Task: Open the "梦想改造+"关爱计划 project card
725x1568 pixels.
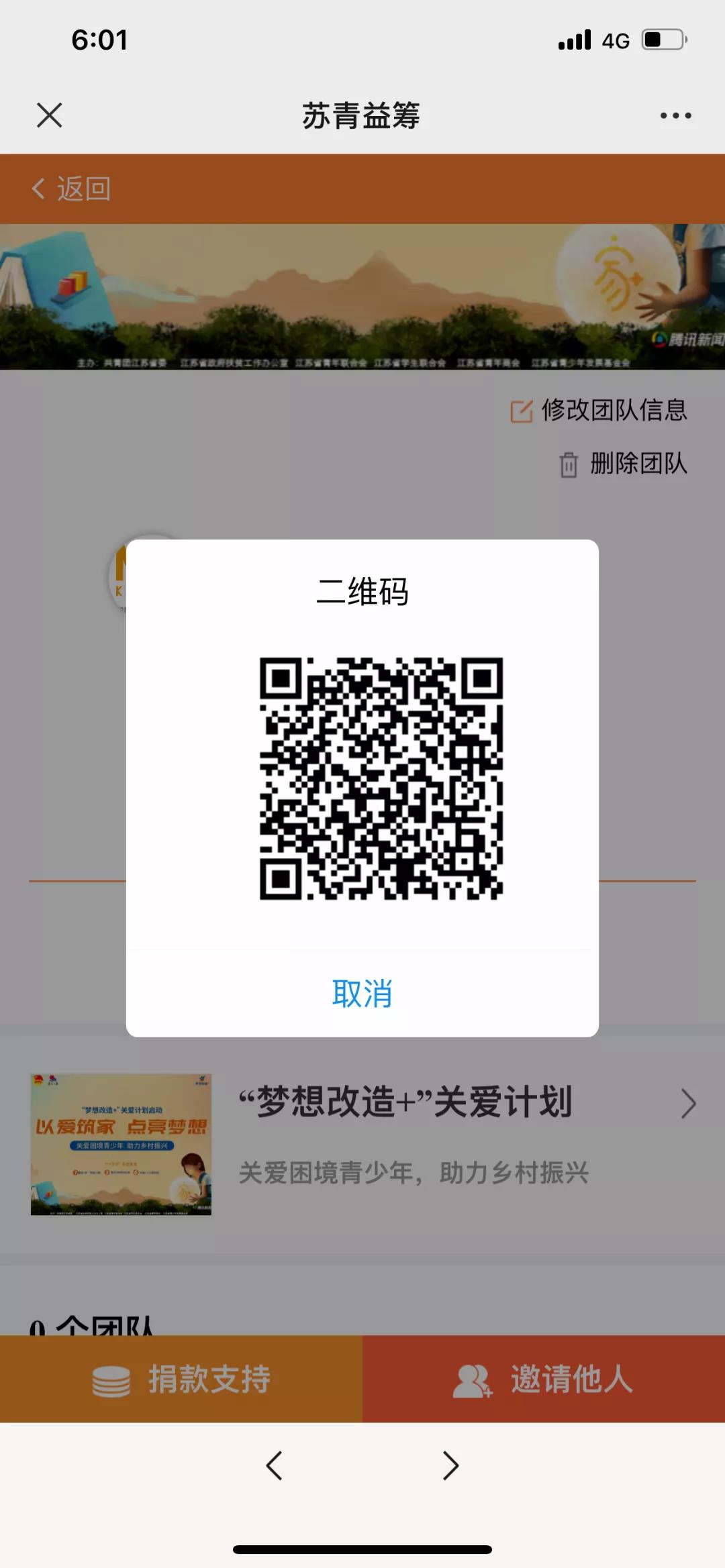Action: point(362,1144)
